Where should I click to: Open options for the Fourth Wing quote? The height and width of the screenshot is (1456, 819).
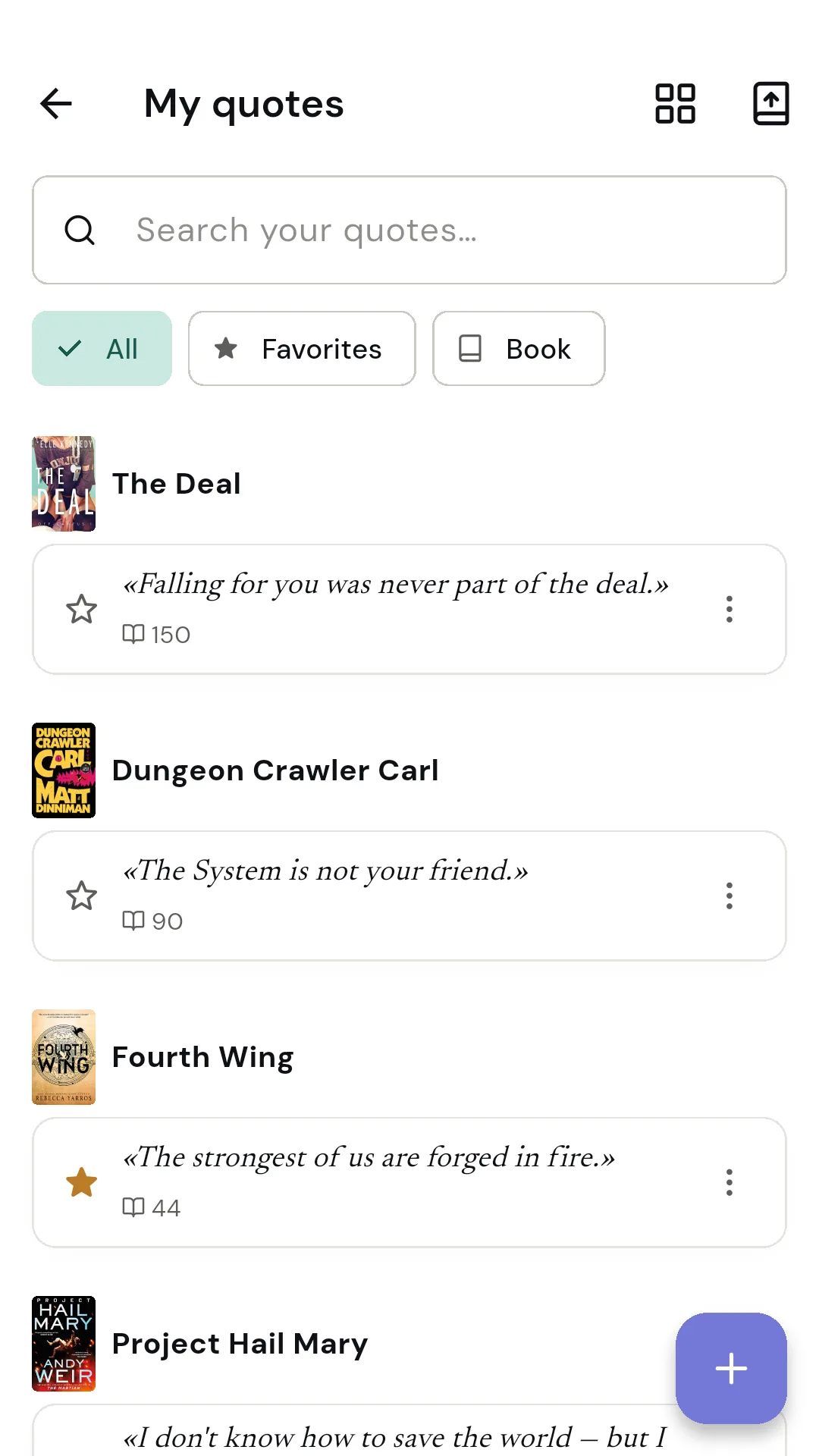(730, 1182)
